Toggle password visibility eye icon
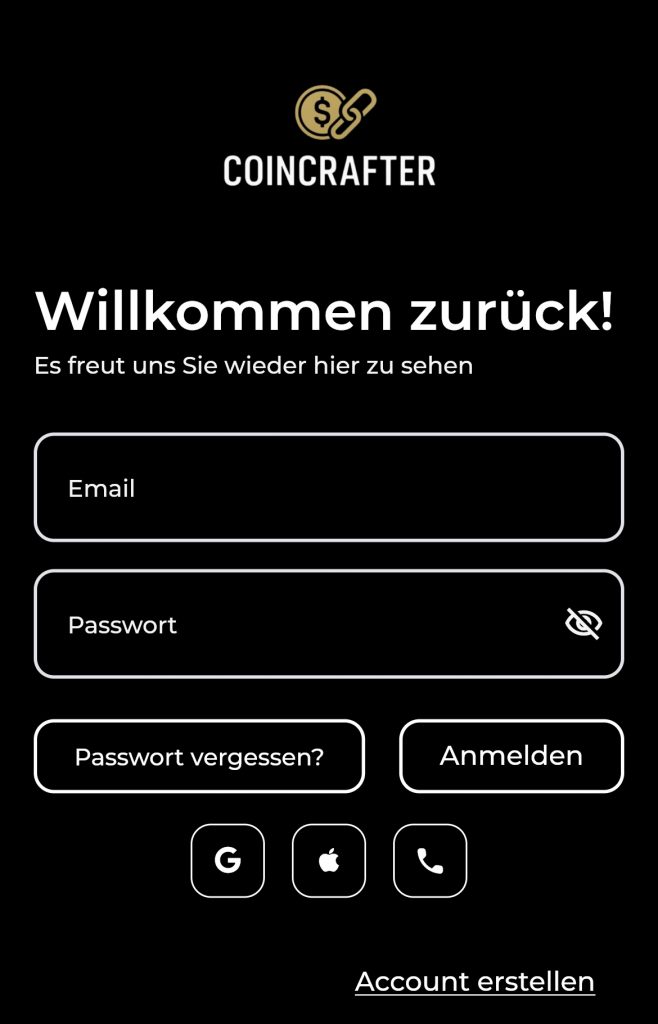Image resolution: width=658 pixels, height=1024 pixels. [583, 625]
